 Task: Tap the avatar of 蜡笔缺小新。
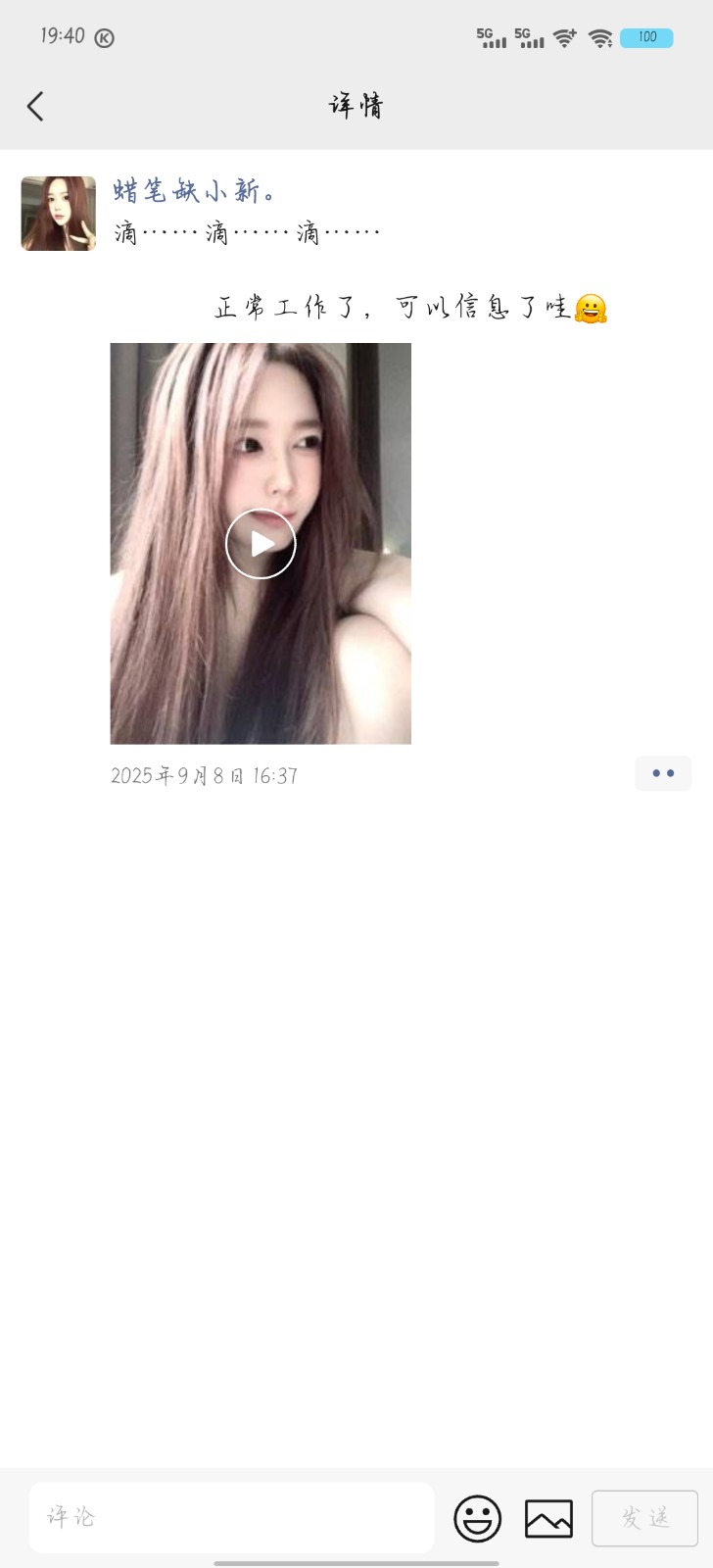point(57,213)
